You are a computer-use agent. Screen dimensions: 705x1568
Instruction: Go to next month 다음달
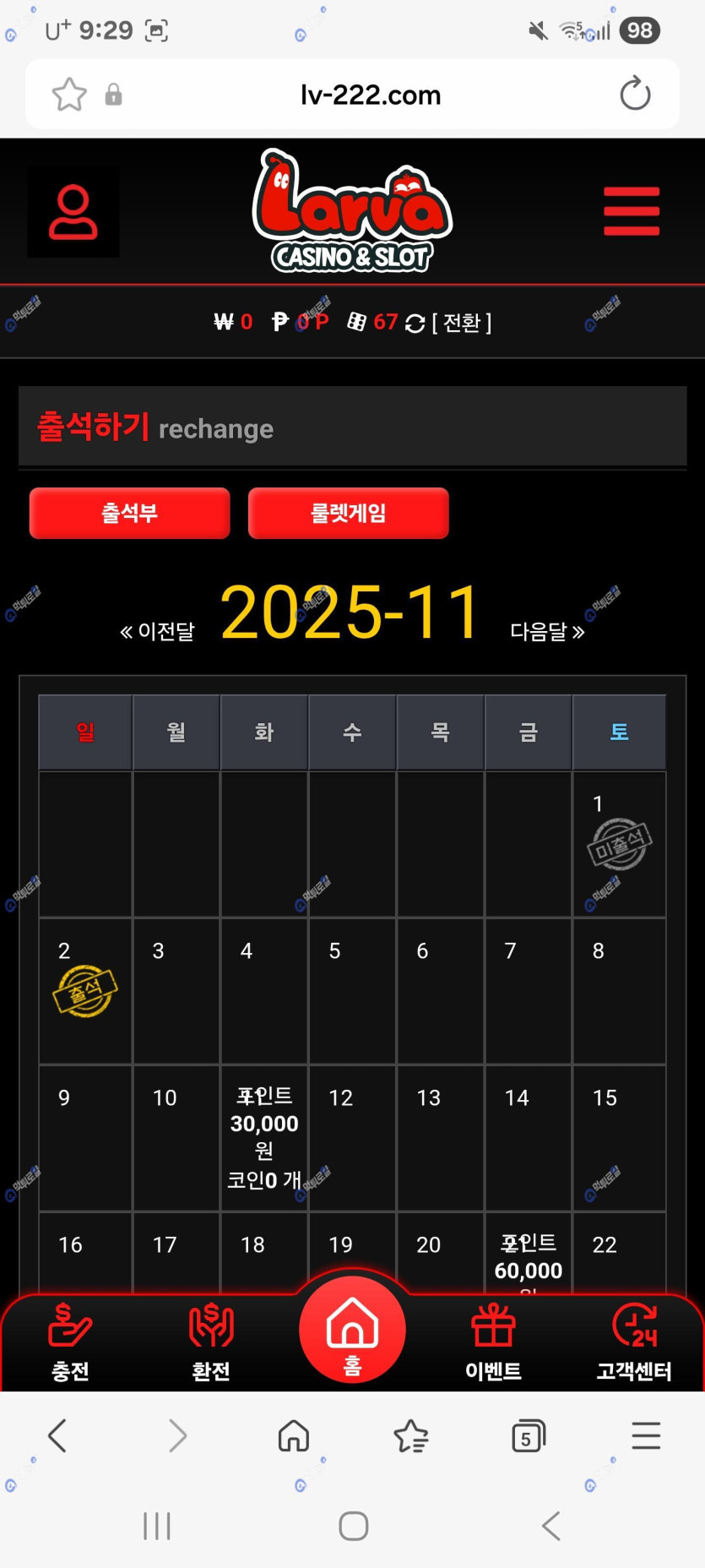(547, 631)
